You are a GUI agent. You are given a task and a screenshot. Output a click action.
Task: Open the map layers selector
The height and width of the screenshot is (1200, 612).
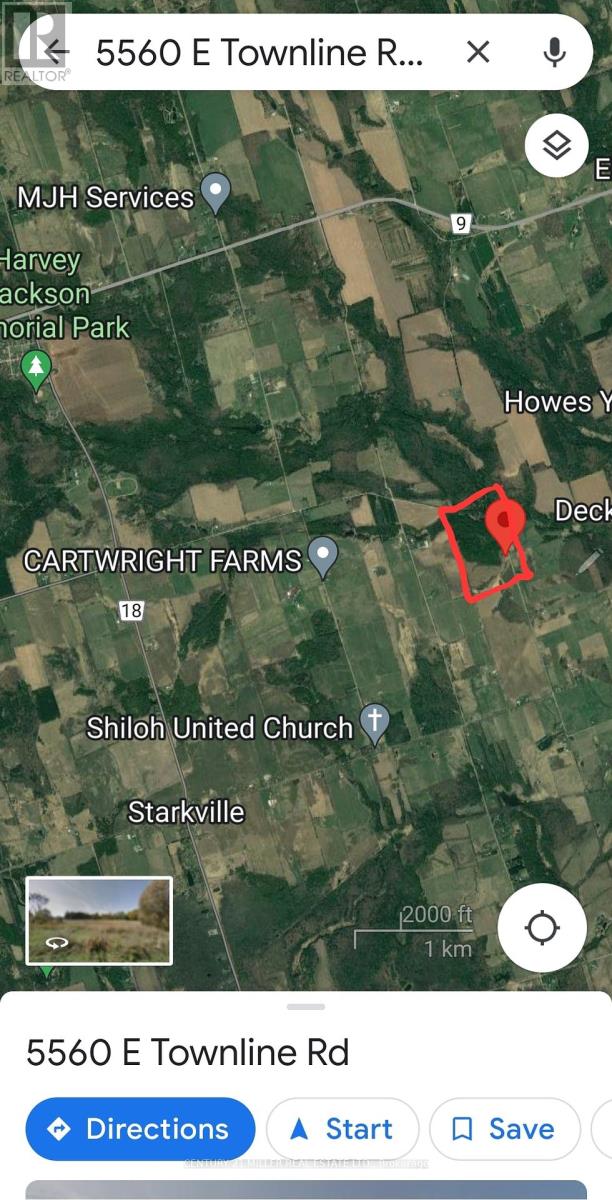[x=556, y=147]
